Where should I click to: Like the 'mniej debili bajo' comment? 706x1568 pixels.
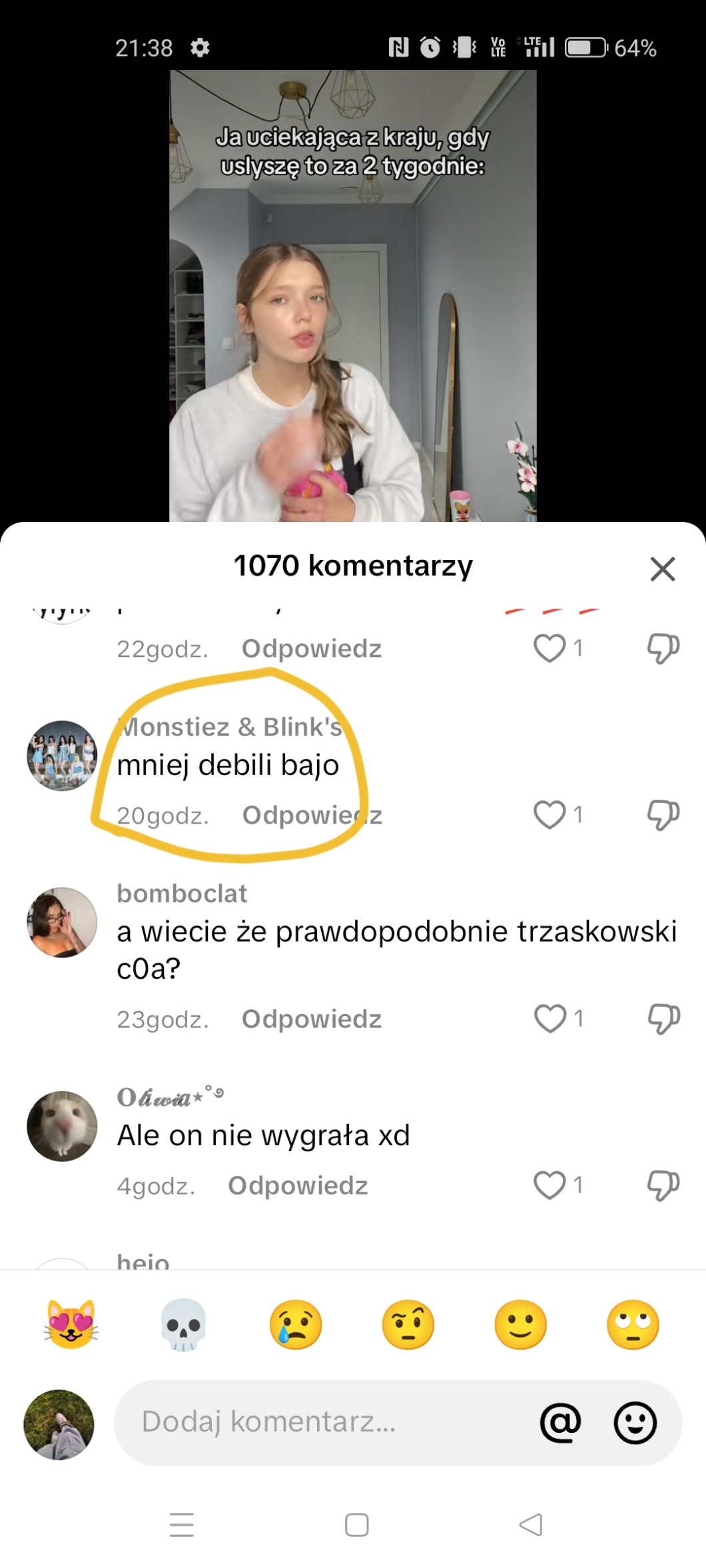point(549,814)
